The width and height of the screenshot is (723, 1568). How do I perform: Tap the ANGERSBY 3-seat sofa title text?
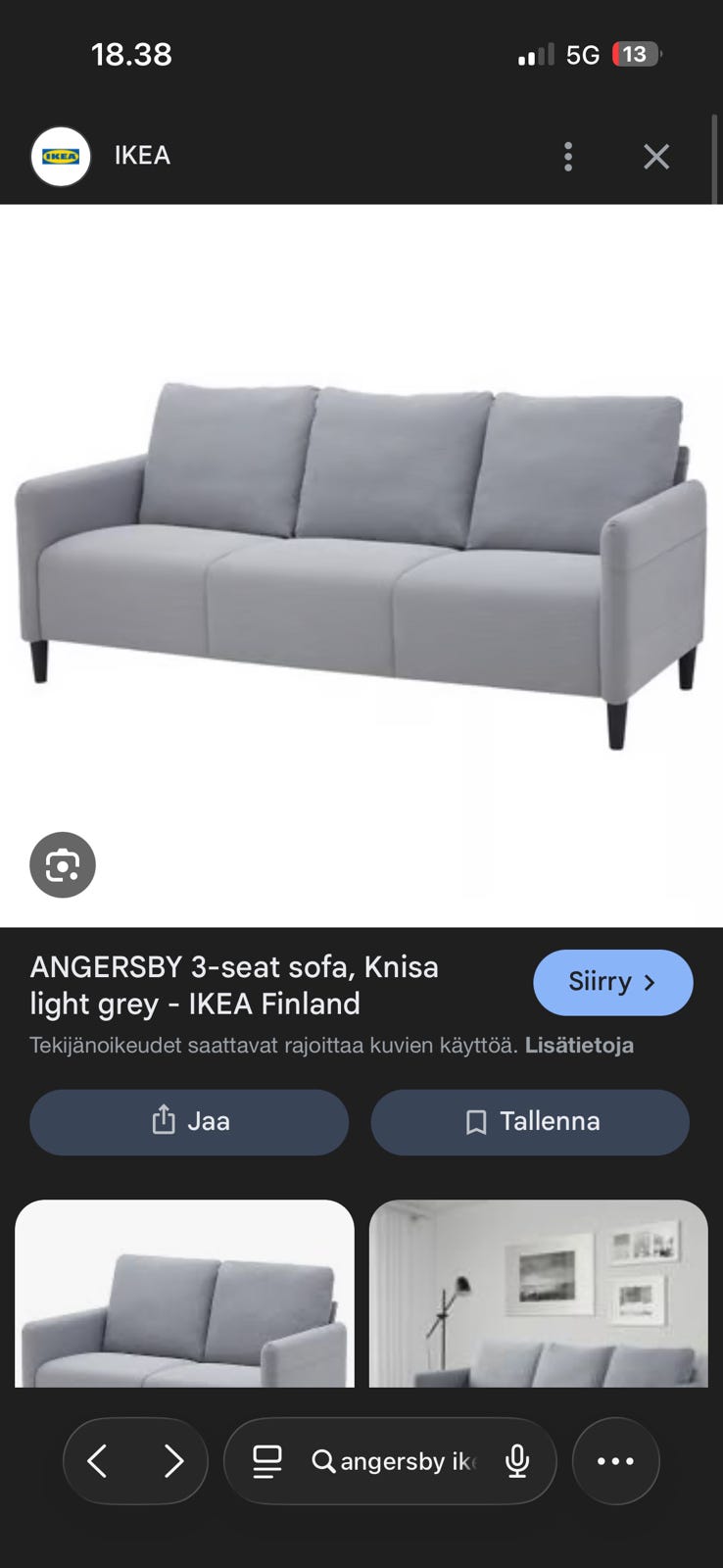click(x=235, y=985)
